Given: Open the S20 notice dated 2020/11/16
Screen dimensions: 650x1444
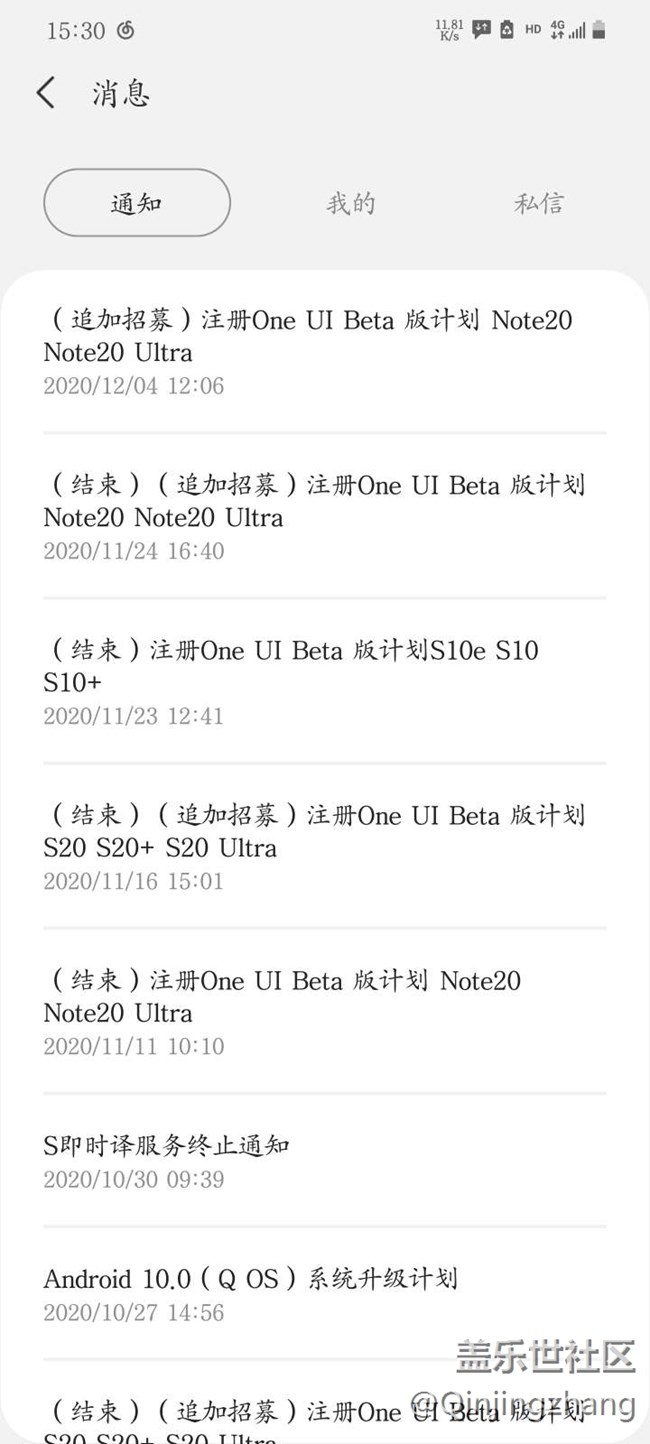Looking at the screenshot, I should (325, 846).
